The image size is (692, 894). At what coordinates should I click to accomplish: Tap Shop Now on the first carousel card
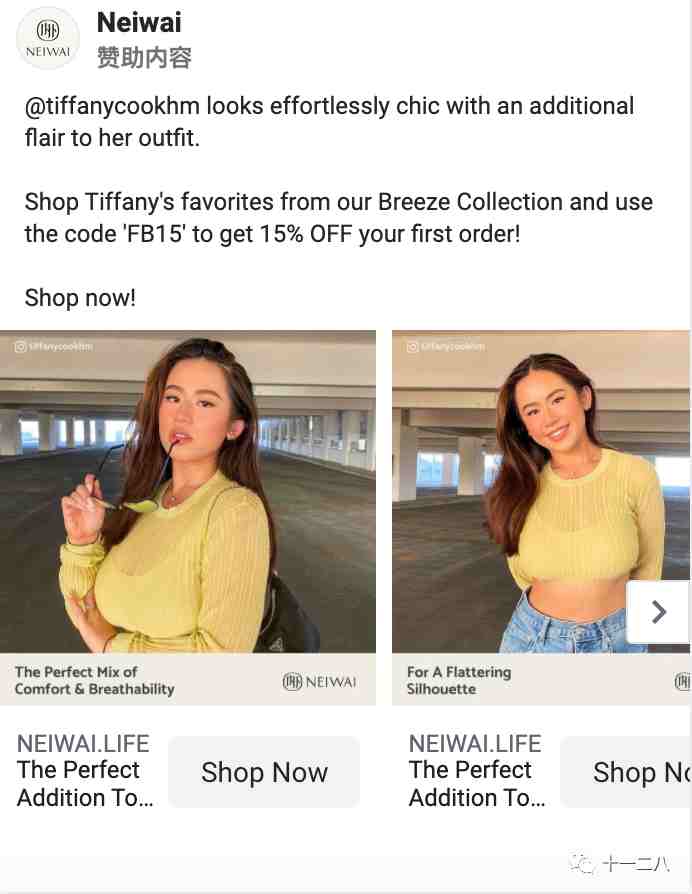pos(264,772)
